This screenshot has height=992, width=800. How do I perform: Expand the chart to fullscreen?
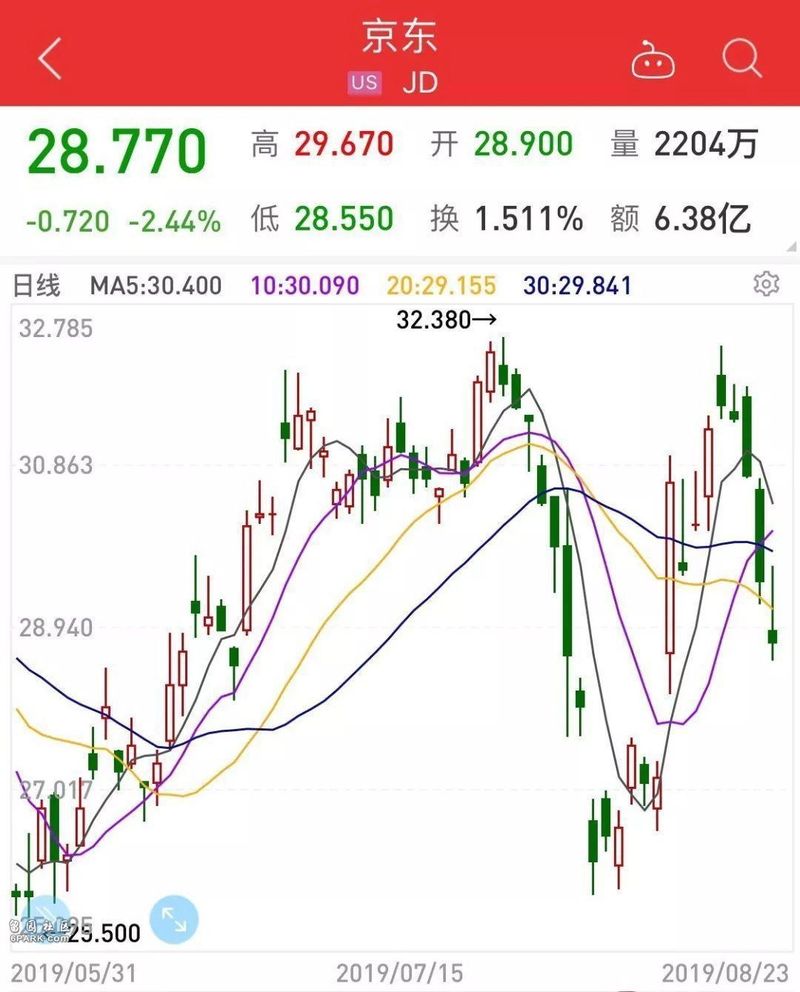[174, 918]
